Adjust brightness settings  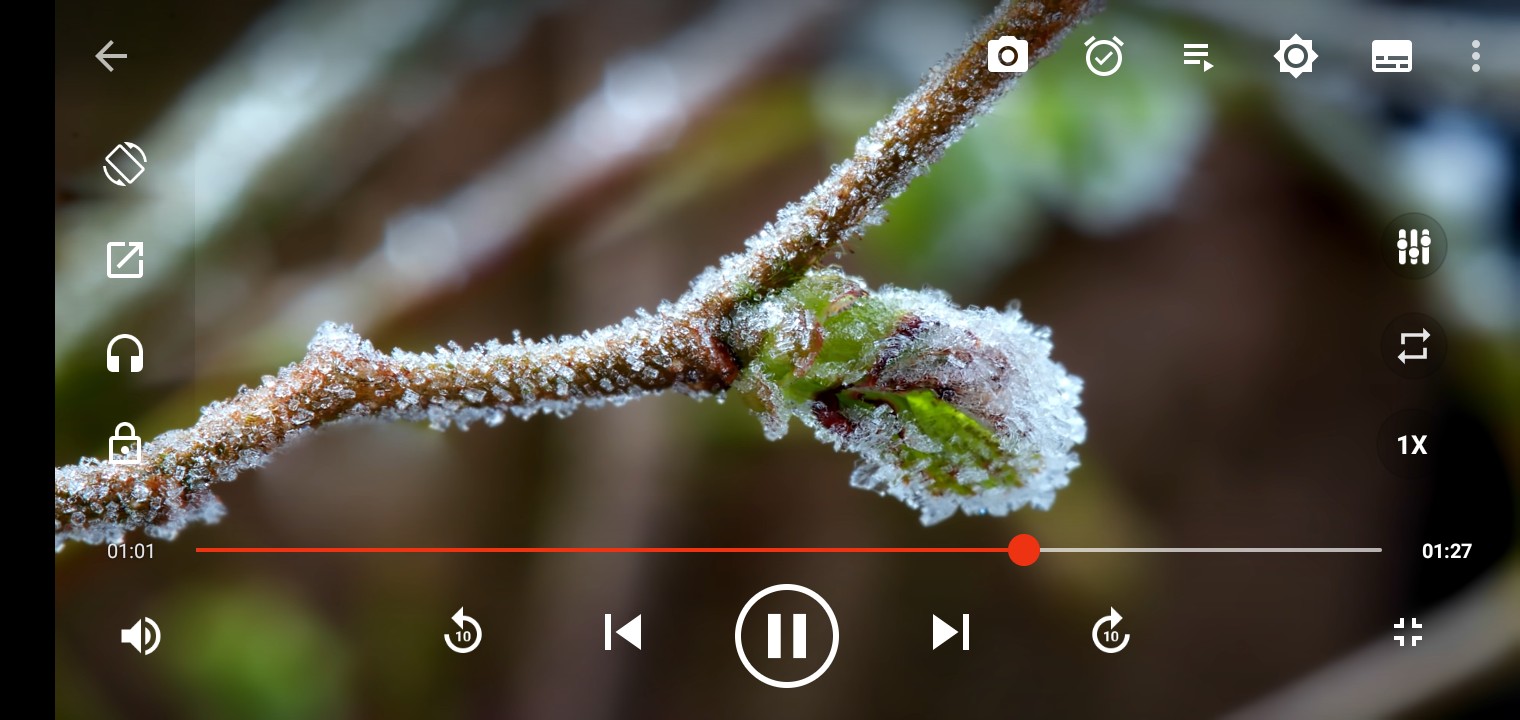pyautogui.click(x=1295, y=56)
